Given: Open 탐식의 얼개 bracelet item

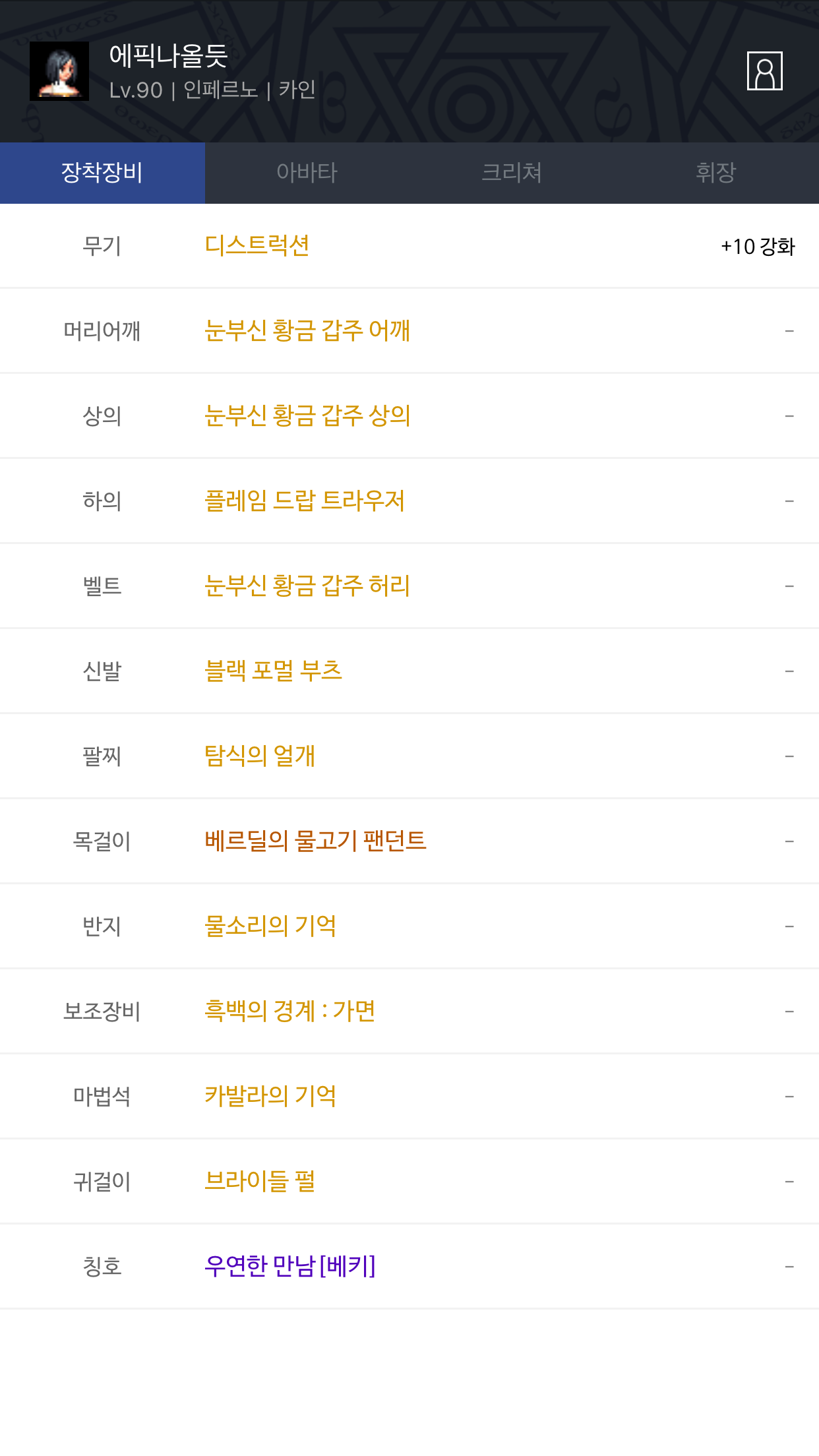Looking at the screenshot, I should click(260, 756).
